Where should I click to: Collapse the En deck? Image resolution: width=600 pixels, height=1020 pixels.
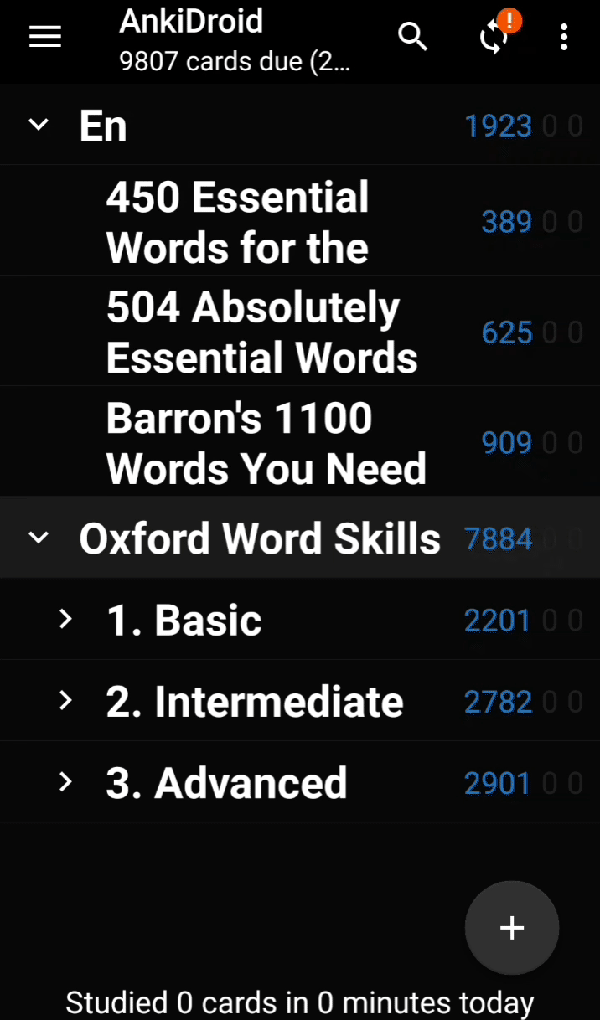point(38,125)
